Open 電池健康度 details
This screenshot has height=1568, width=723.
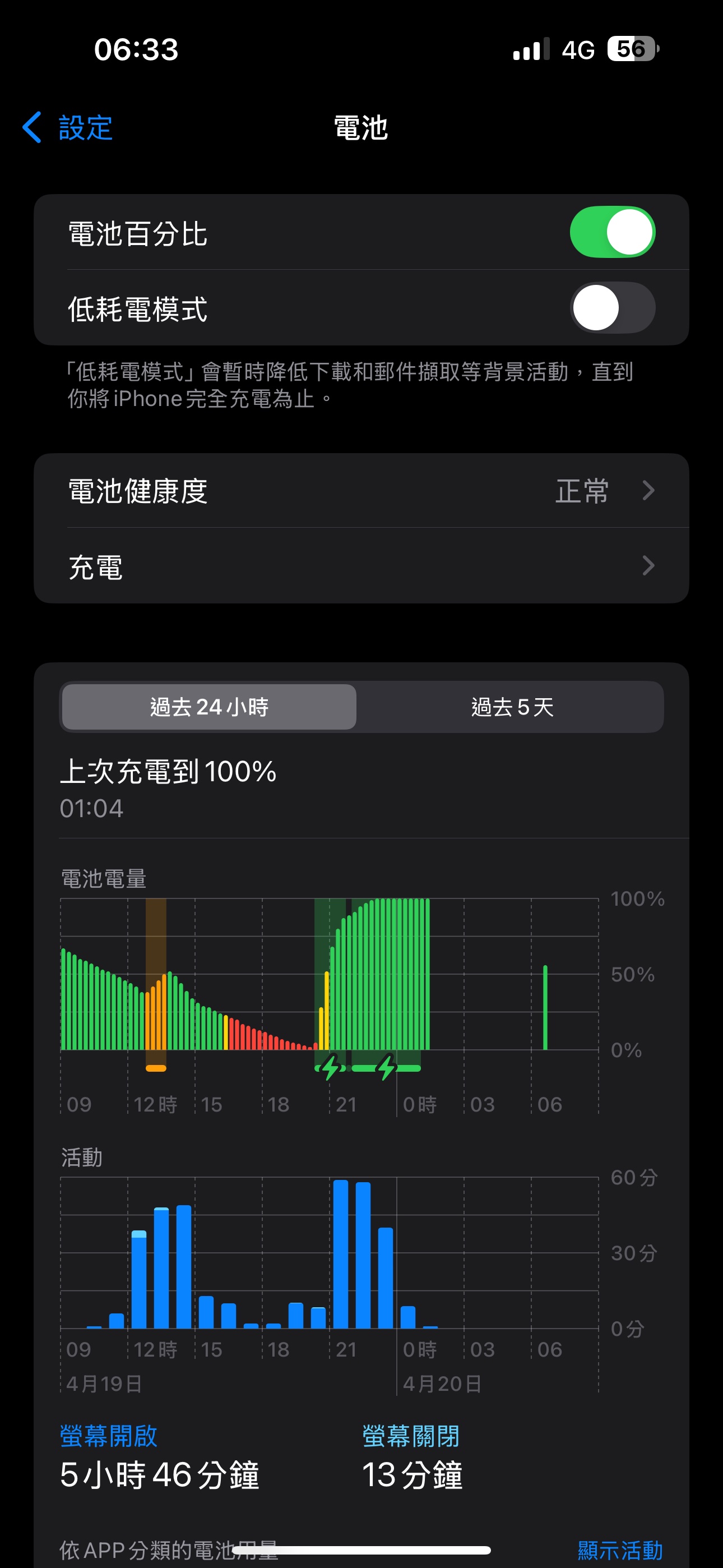(361, 491)
